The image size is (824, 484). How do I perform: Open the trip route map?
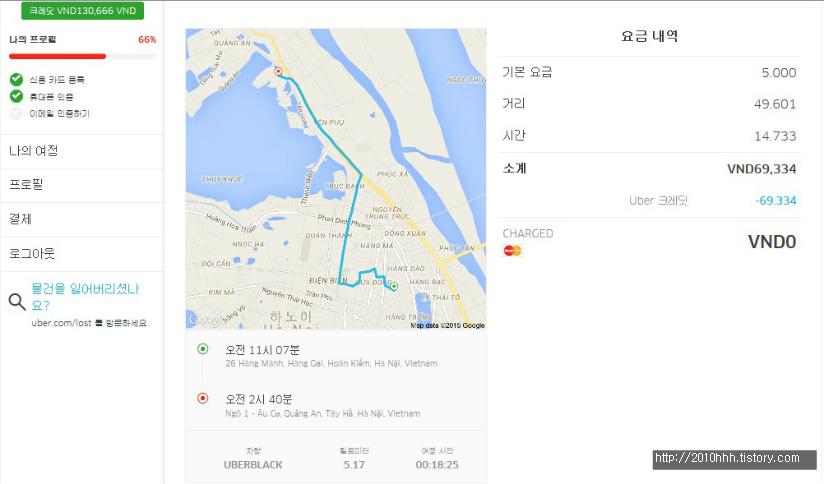(x=336, y=180)
